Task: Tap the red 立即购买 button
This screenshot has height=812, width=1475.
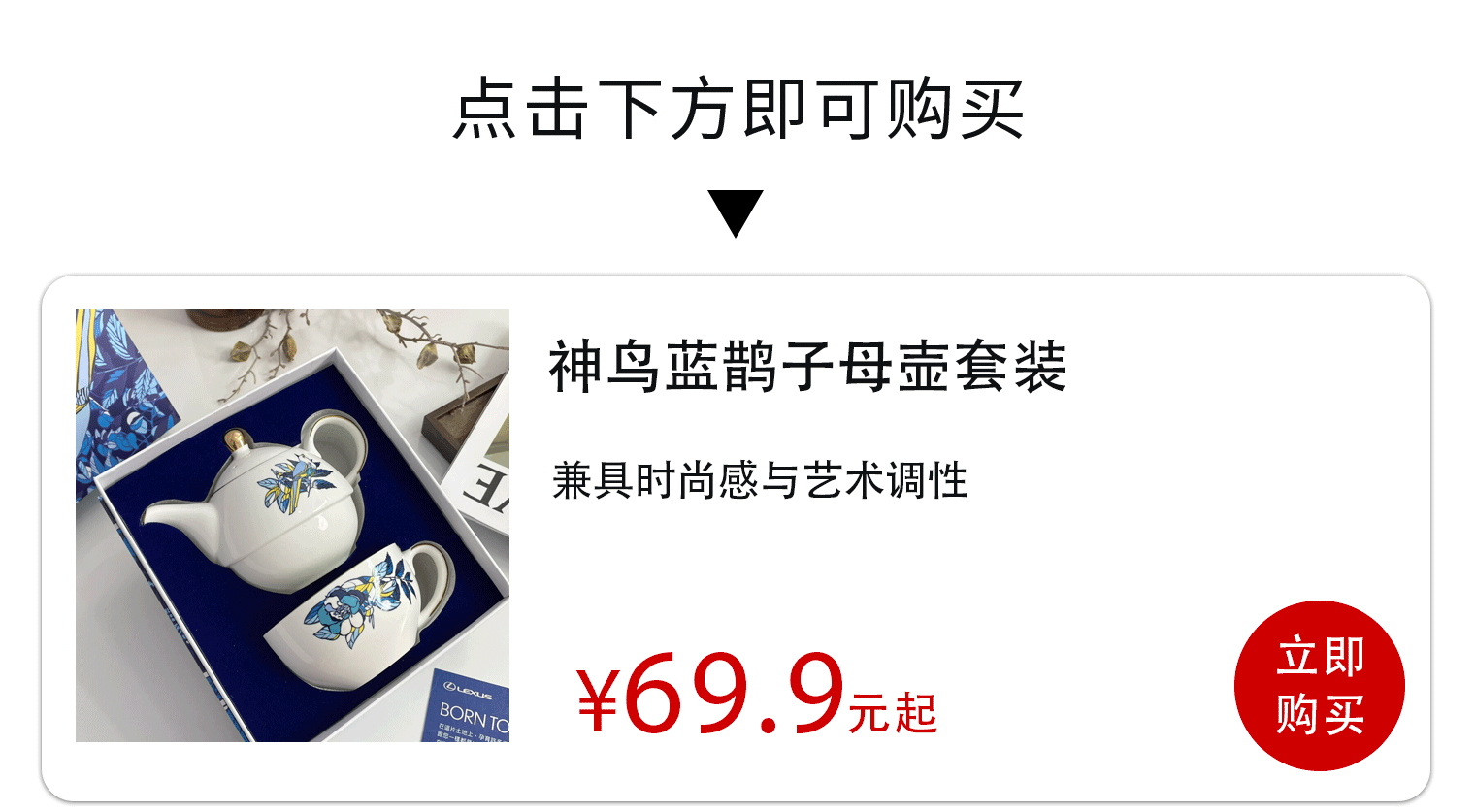Action: [1319, 686]
